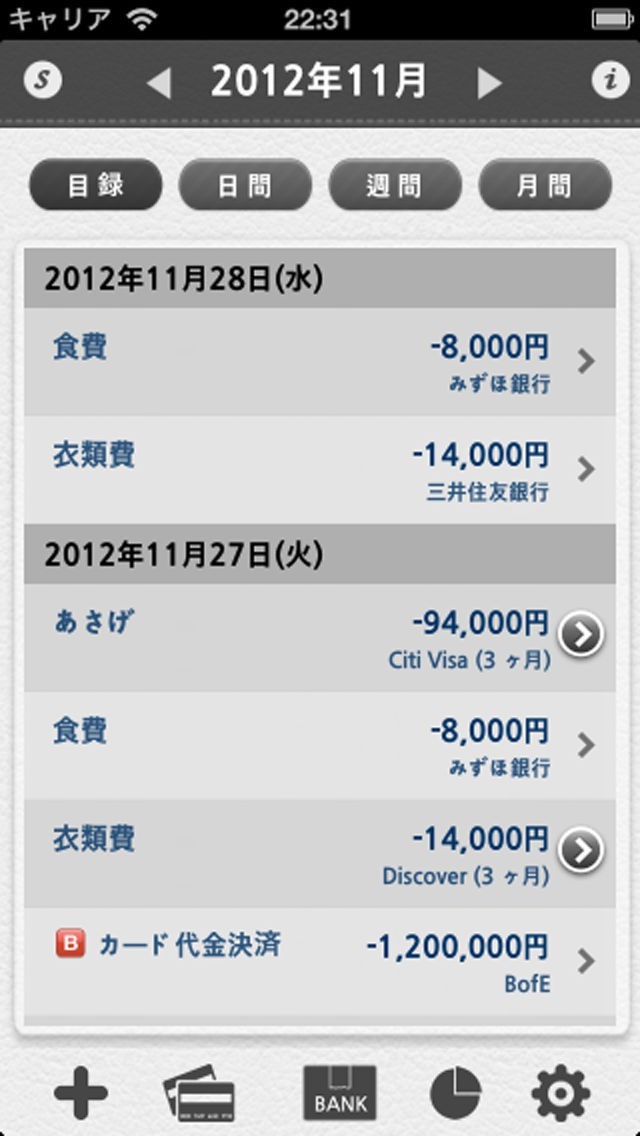Open the カード代金決済 BofE entry

pos(320,960)
